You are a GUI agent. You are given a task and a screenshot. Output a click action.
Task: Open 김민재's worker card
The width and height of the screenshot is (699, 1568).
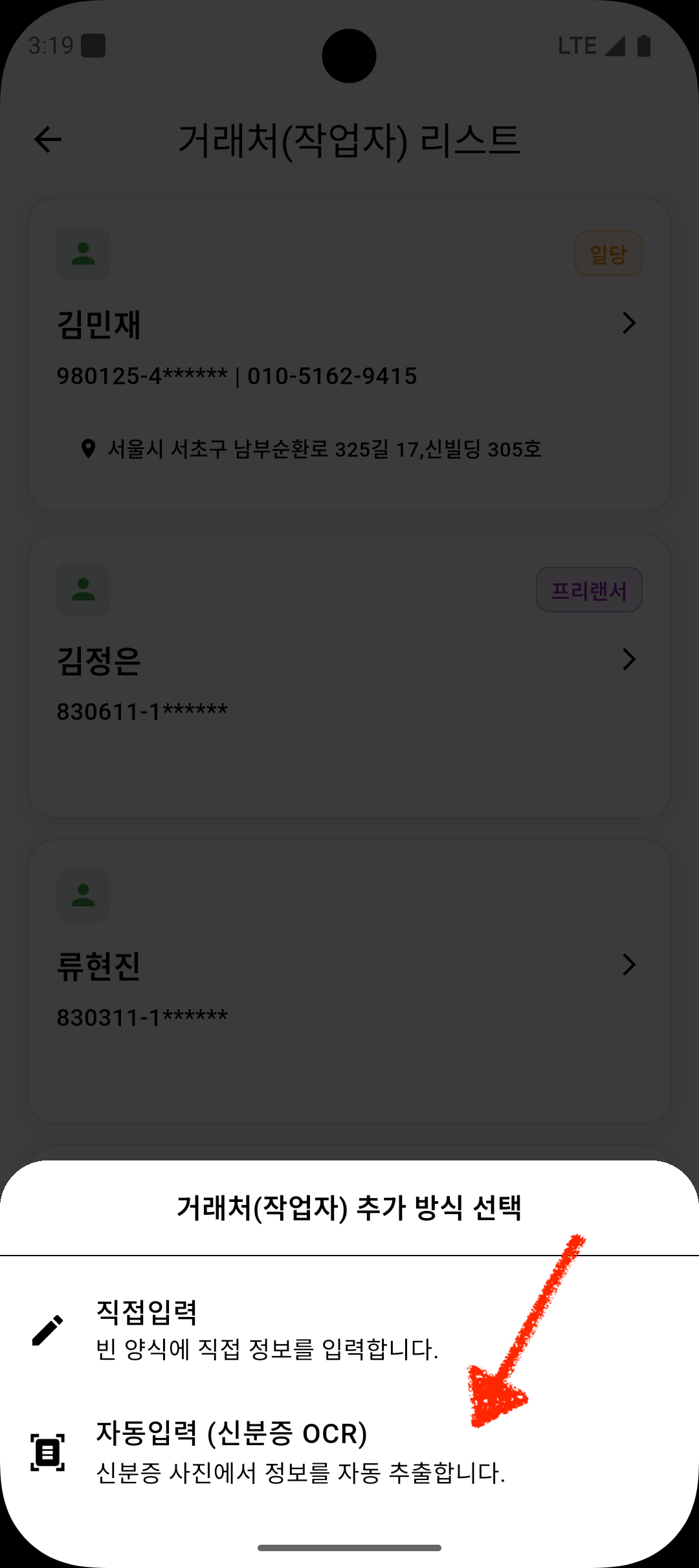[349, 355]
